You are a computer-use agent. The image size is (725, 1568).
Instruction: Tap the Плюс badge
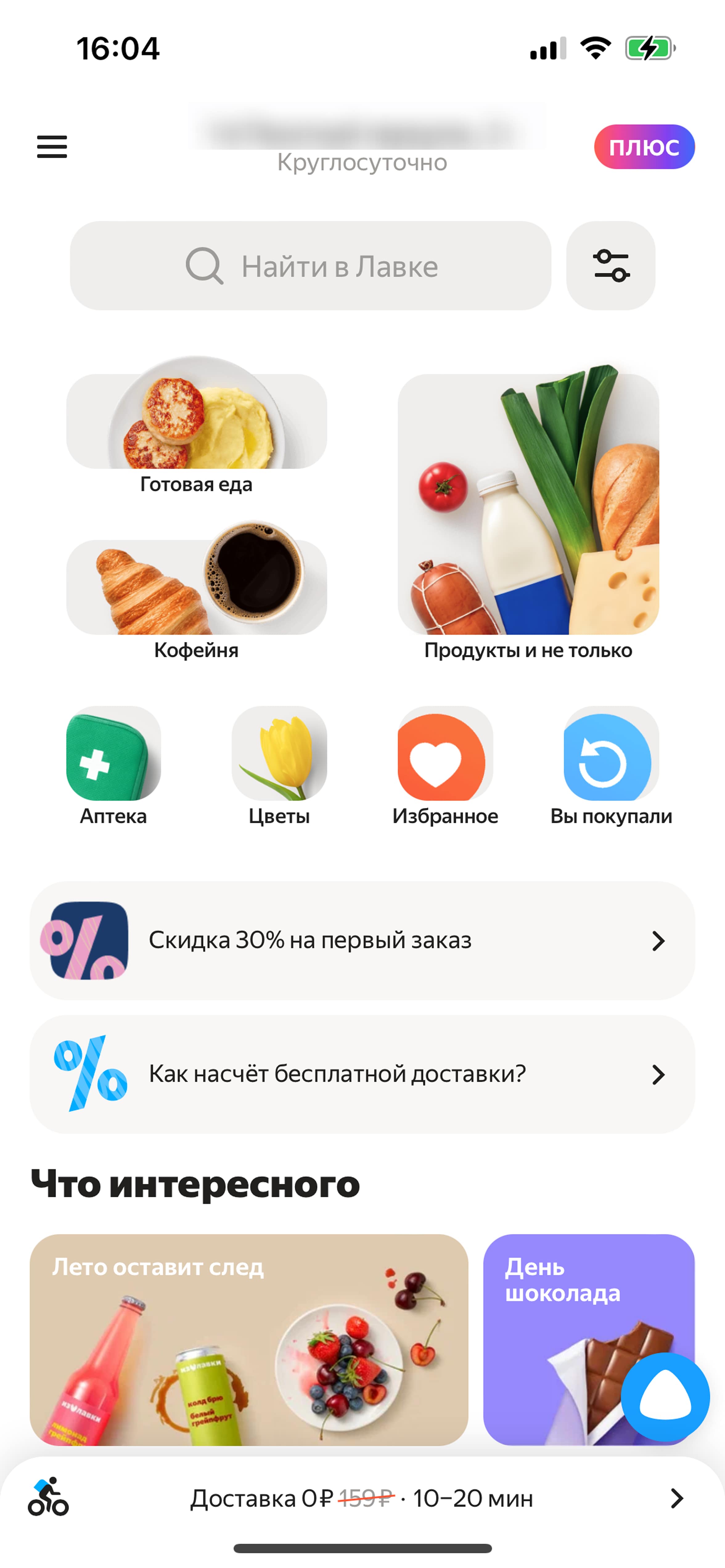[644, 147]
